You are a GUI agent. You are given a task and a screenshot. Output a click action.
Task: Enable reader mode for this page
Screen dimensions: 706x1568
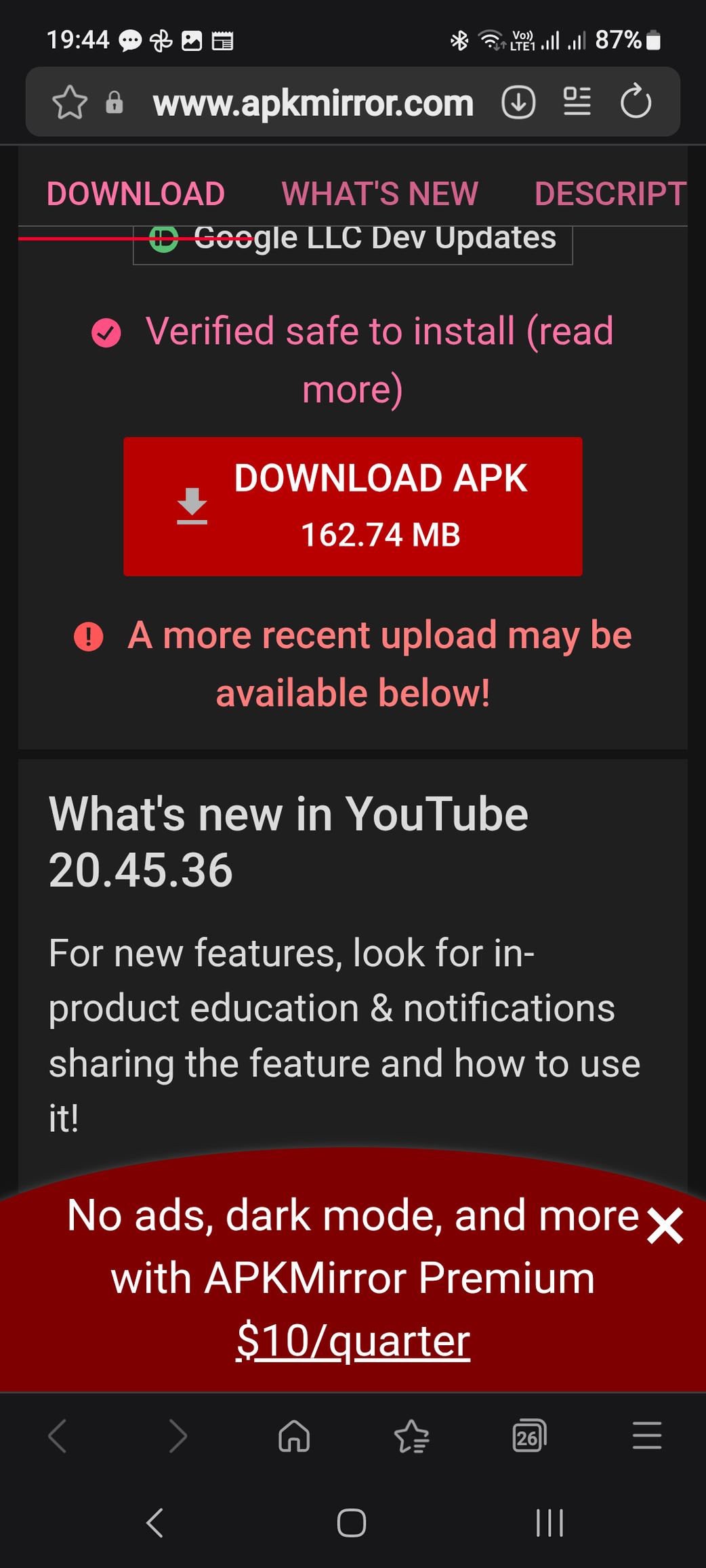(577, 103)
